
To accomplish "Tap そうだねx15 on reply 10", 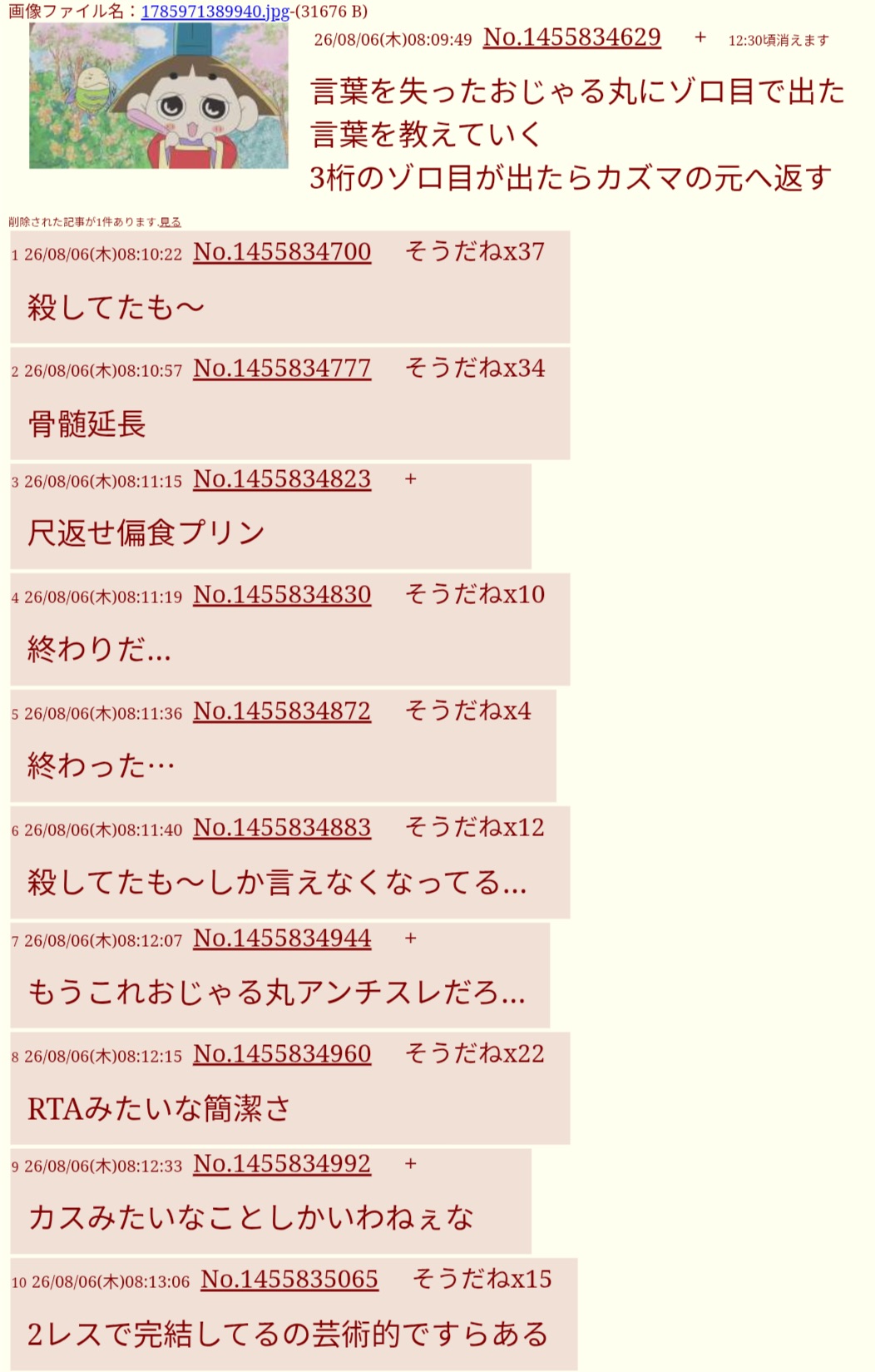I will [x=482, y=1279].
